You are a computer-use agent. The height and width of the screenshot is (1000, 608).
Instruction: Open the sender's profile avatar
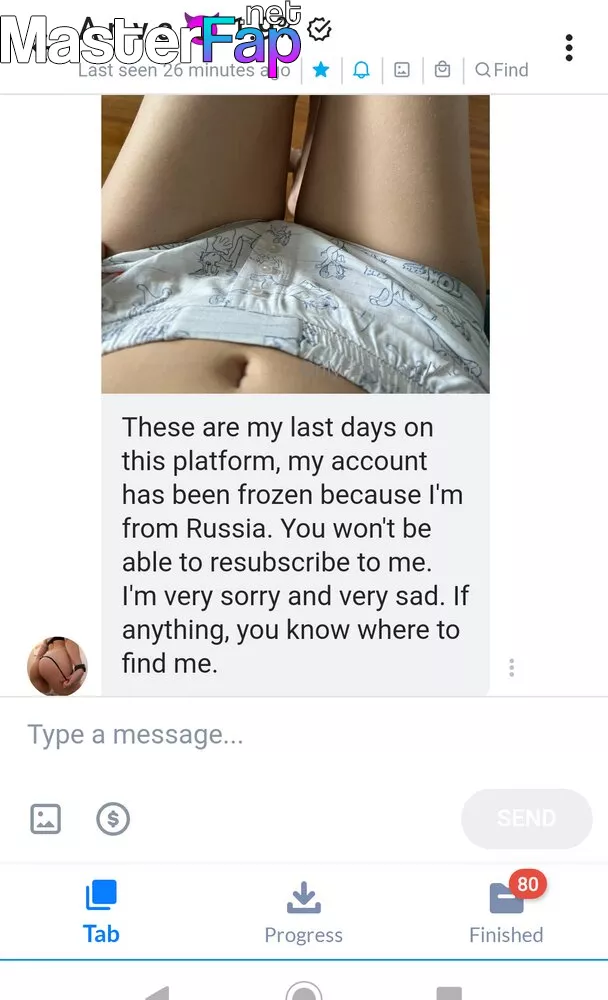pos(57,666)
